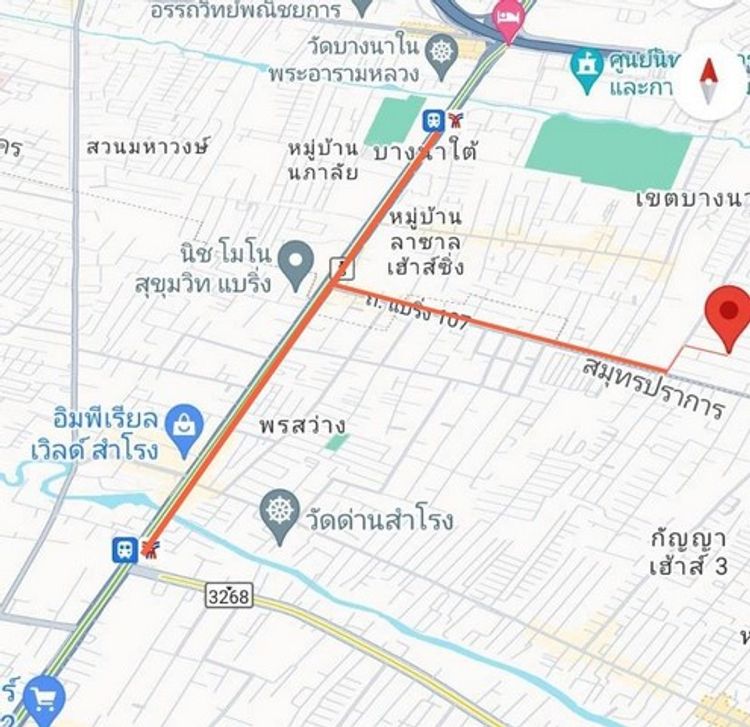The height and width of the screenshot is (727, 750).
Task: Tap the compass to reset map orientation
Action: [x=710, y=81]
